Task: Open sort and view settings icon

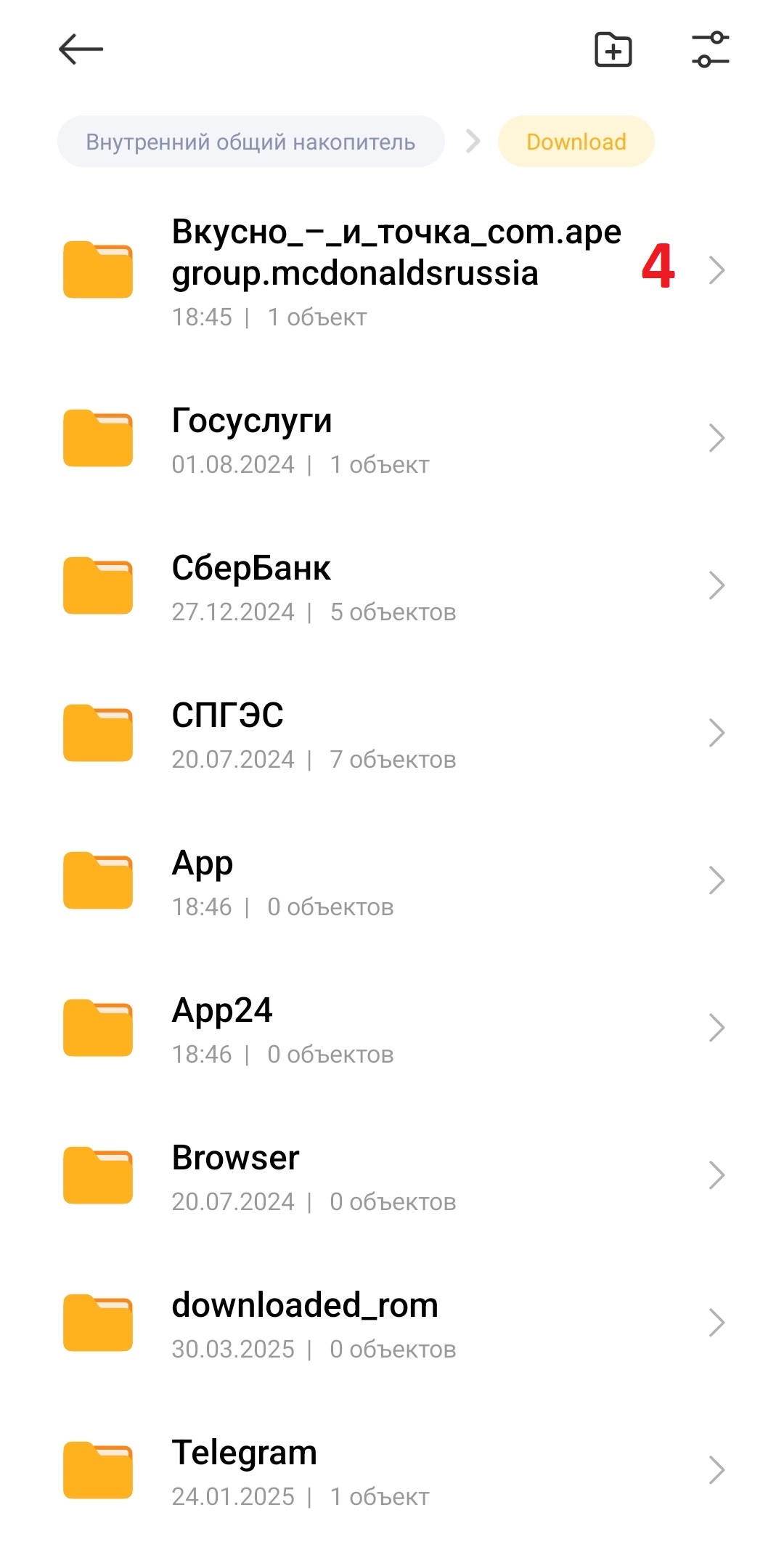Action: [x=710, y=49]
